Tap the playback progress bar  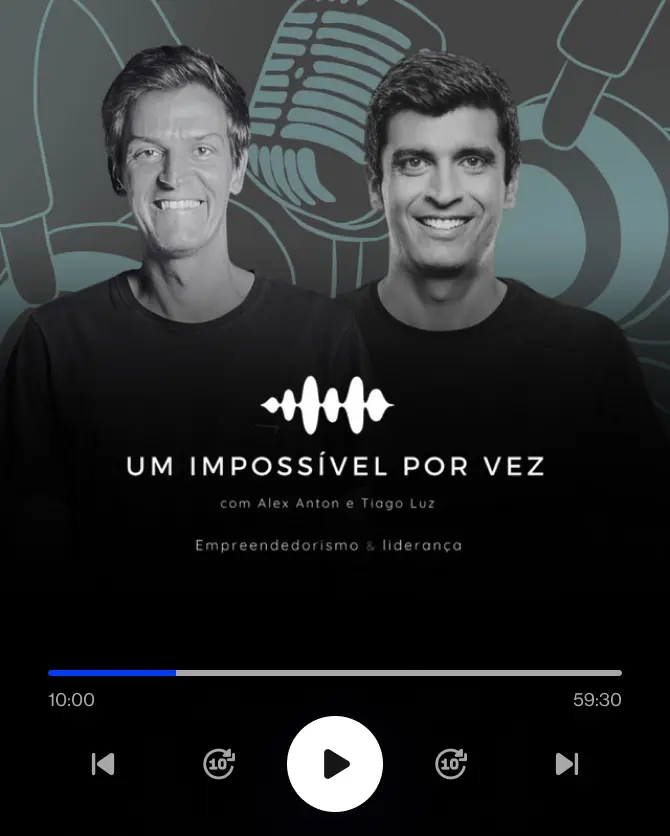335,673
